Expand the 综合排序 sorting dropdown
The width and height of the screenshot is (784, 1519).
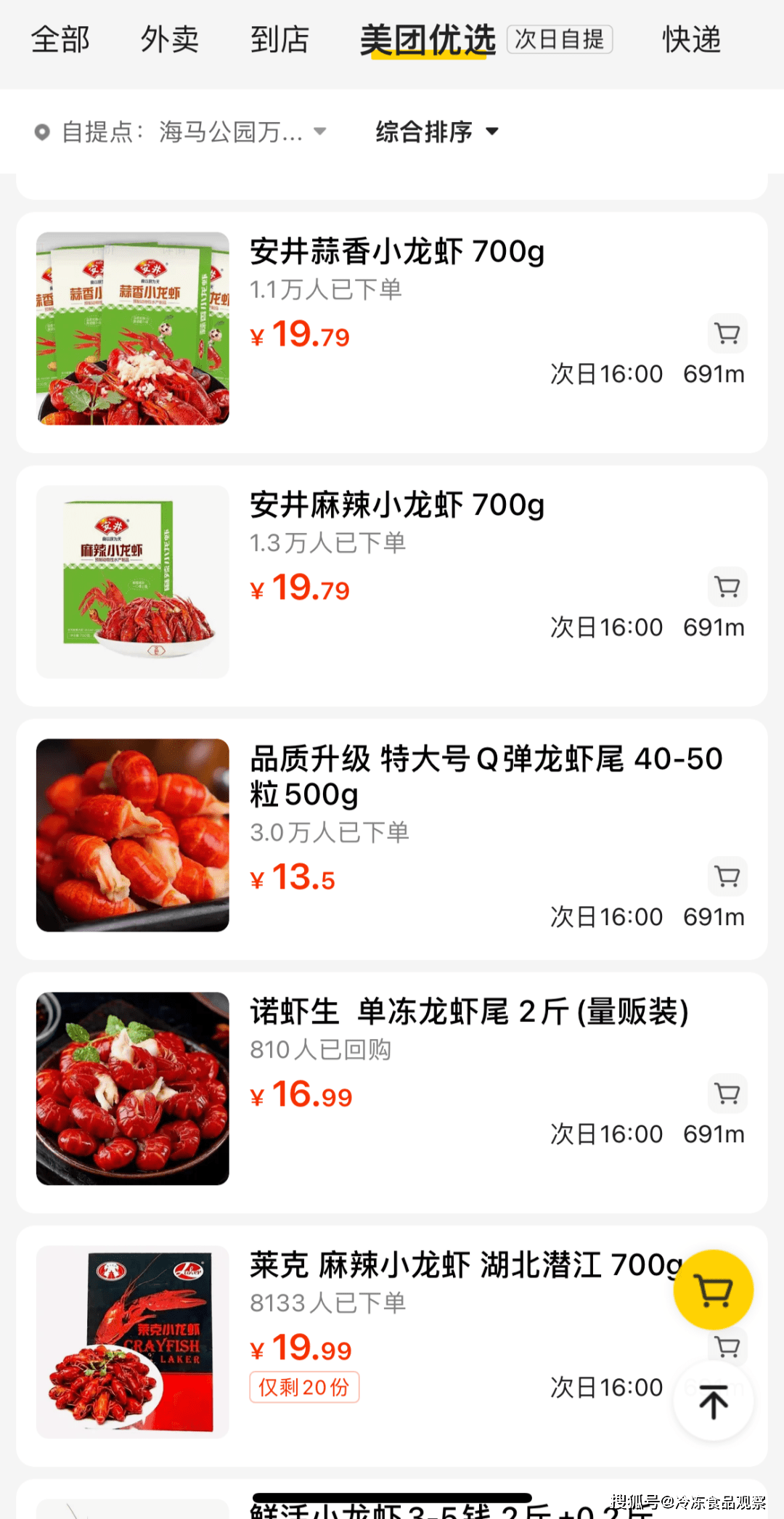click(437, 132)
